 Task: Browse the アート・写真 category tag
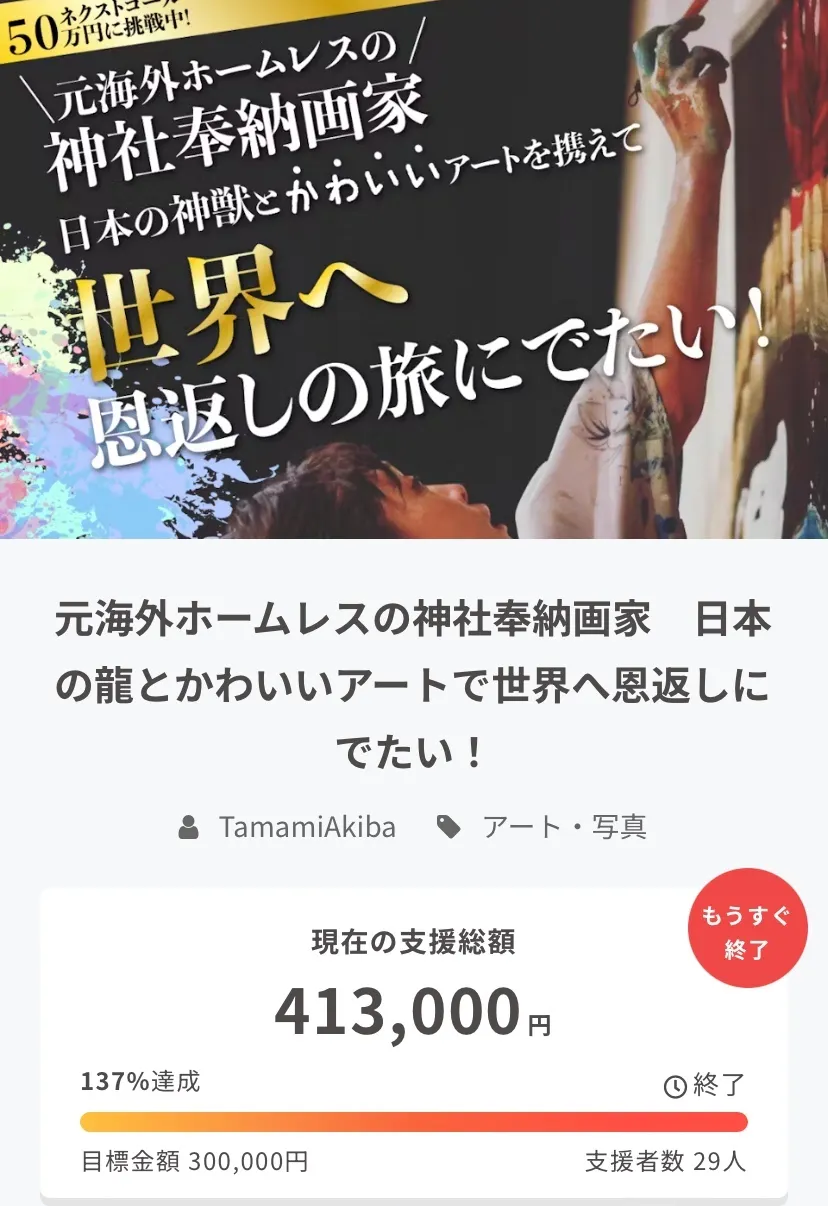point(564,827)
